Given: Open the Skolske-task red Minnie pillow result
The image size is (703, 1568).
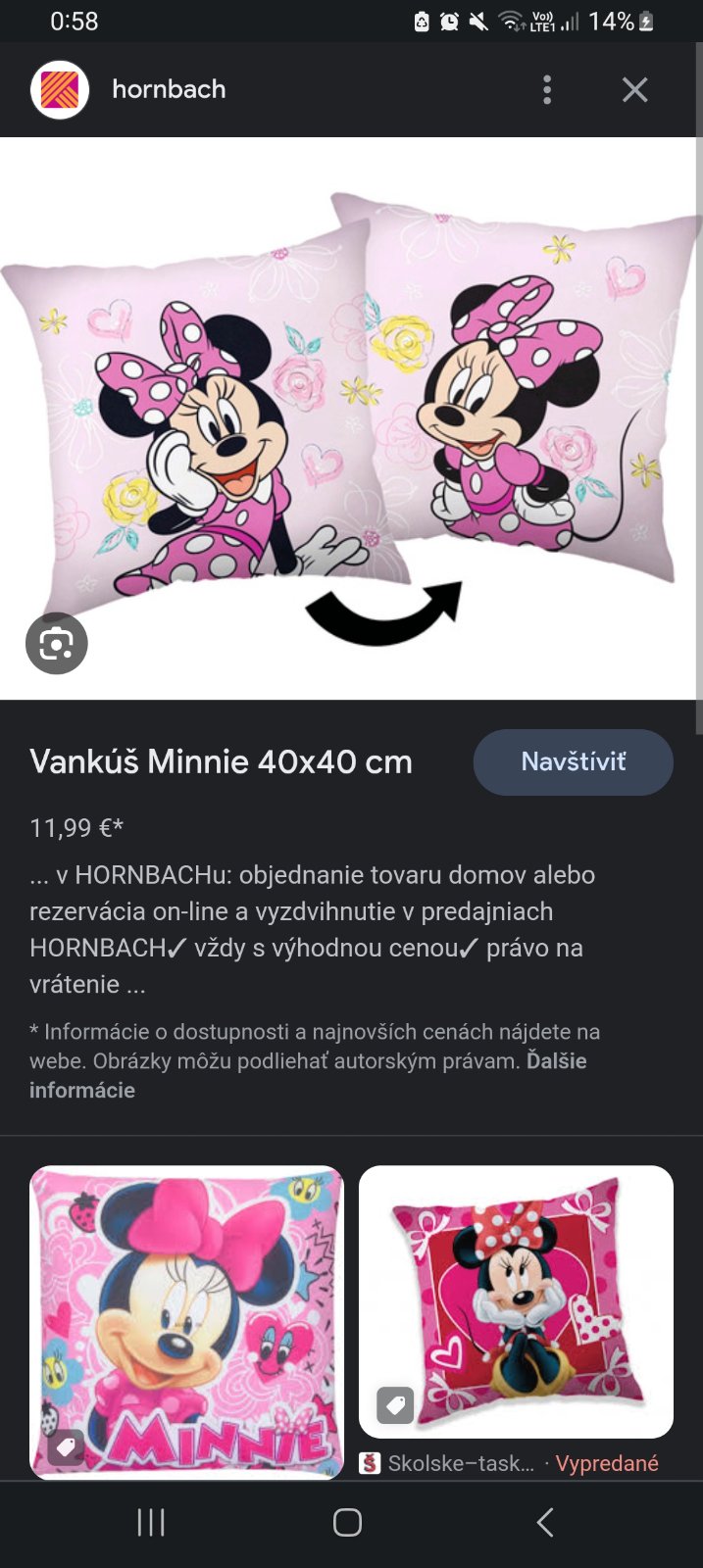Looking at the screenshot, I should pyautogui.click(x=516, y=1300).
